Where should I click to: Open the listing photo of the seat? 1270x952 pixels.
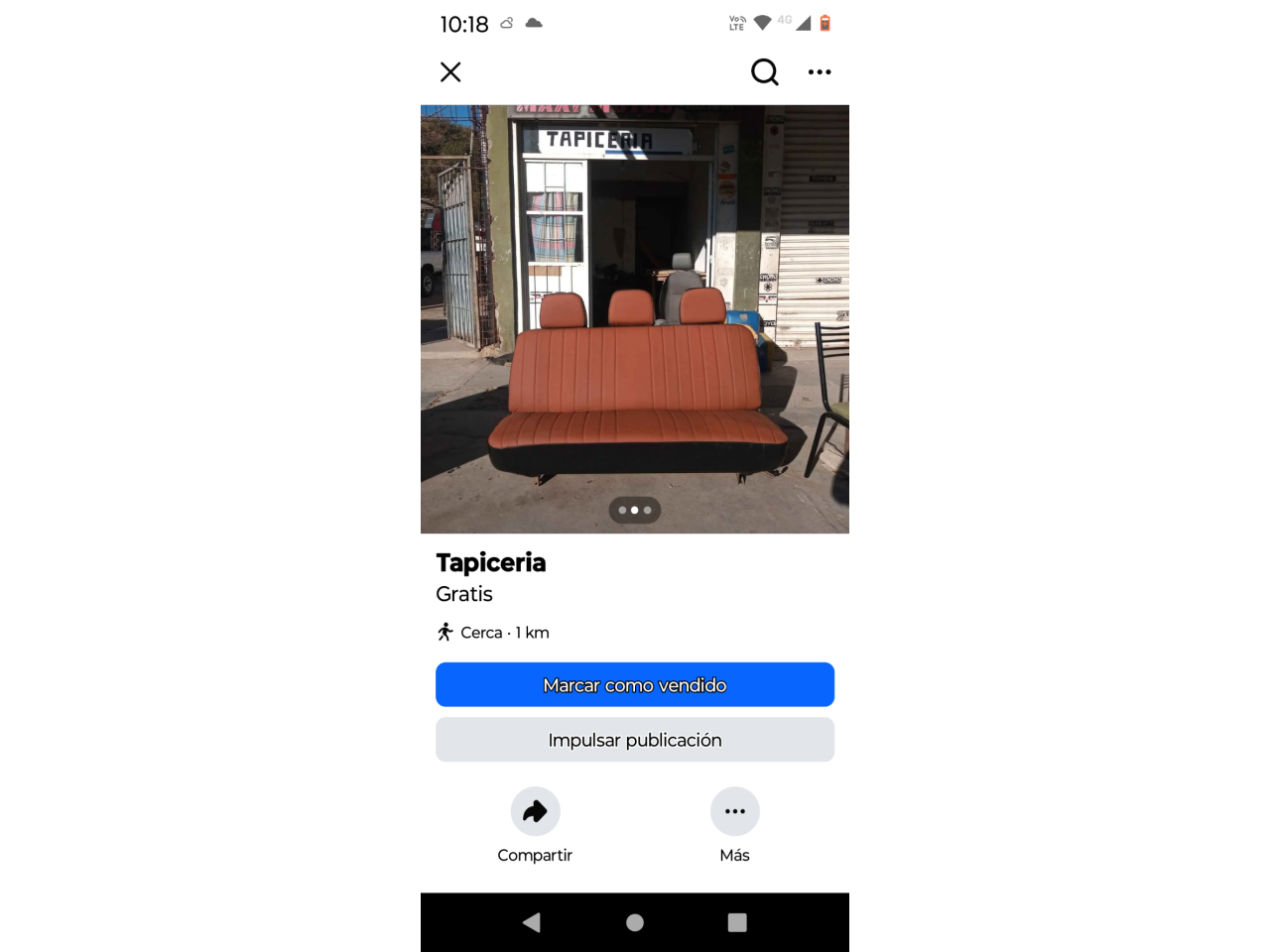(635, 319)
